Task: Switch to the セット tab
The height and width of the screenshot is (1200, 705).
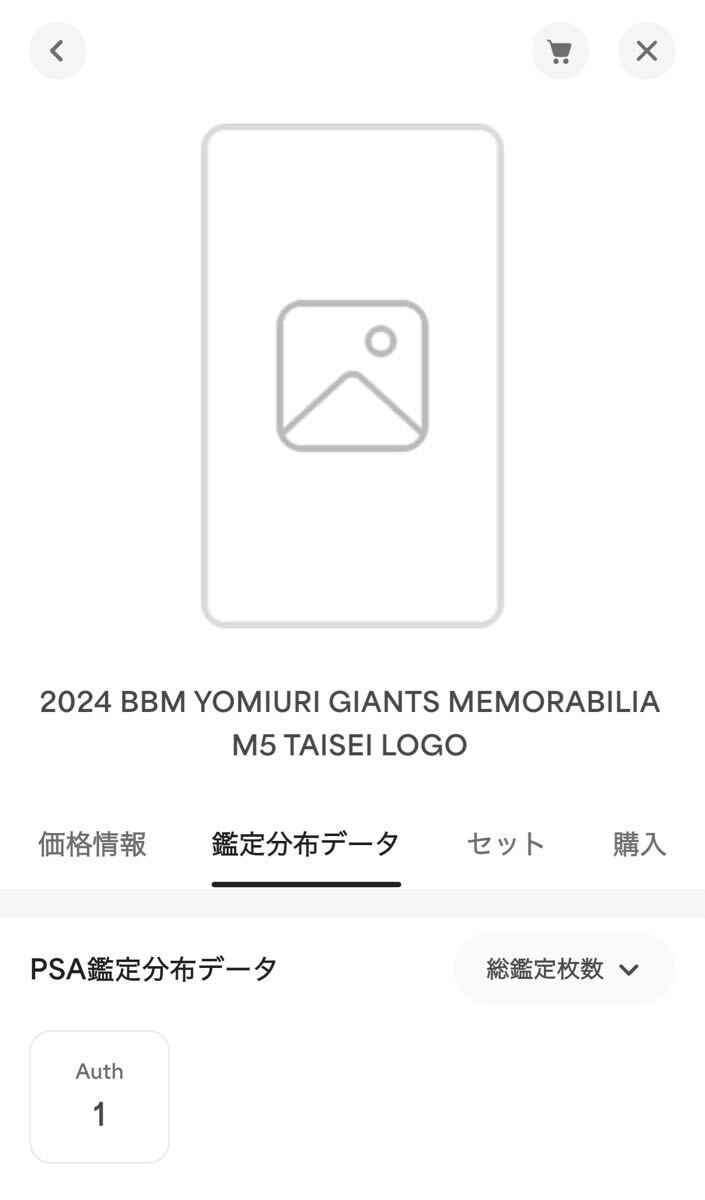Action: [506, 844]
